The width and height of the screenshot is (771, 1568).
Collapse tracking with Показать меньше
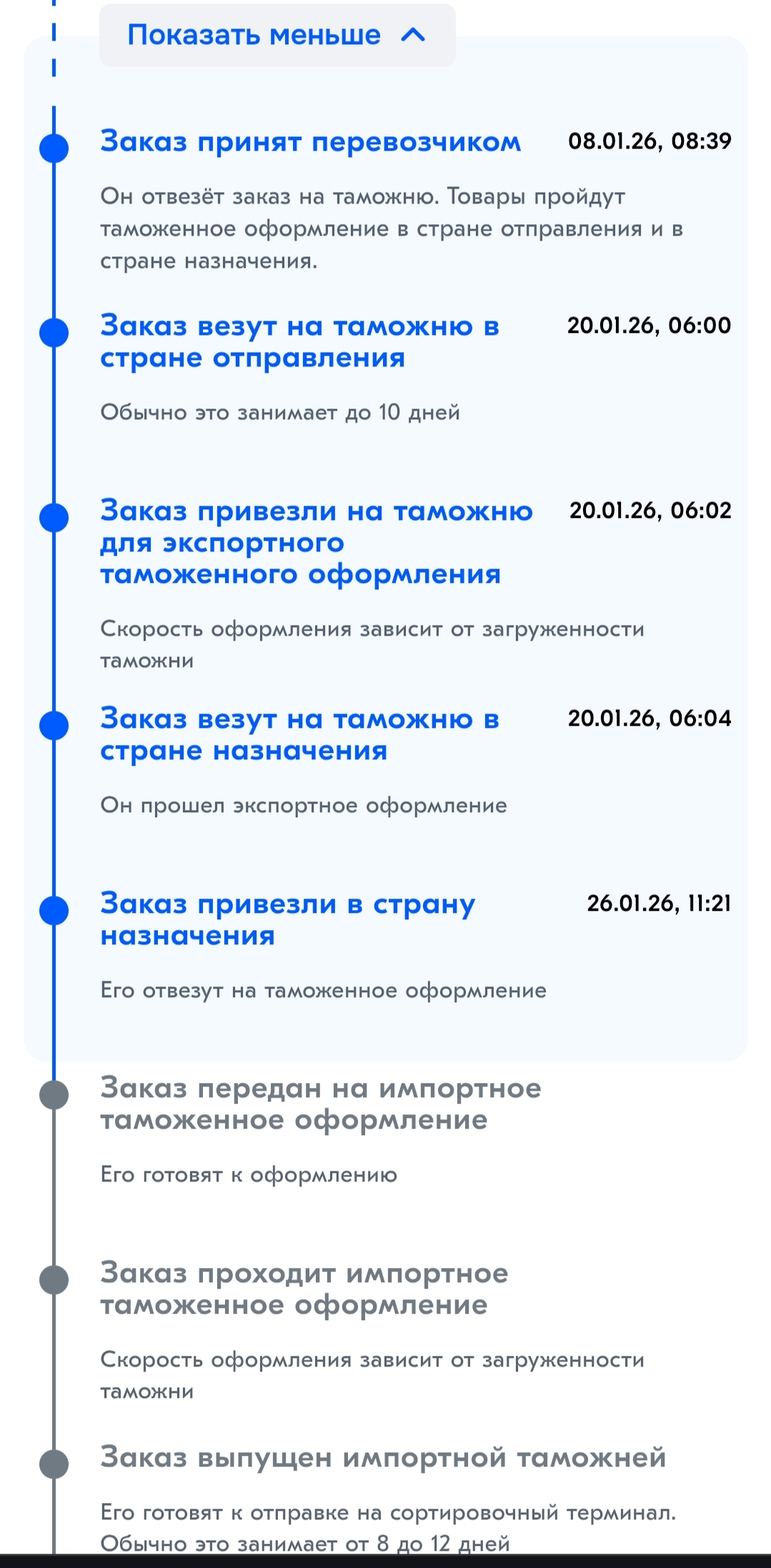click(x=277, y=35)
